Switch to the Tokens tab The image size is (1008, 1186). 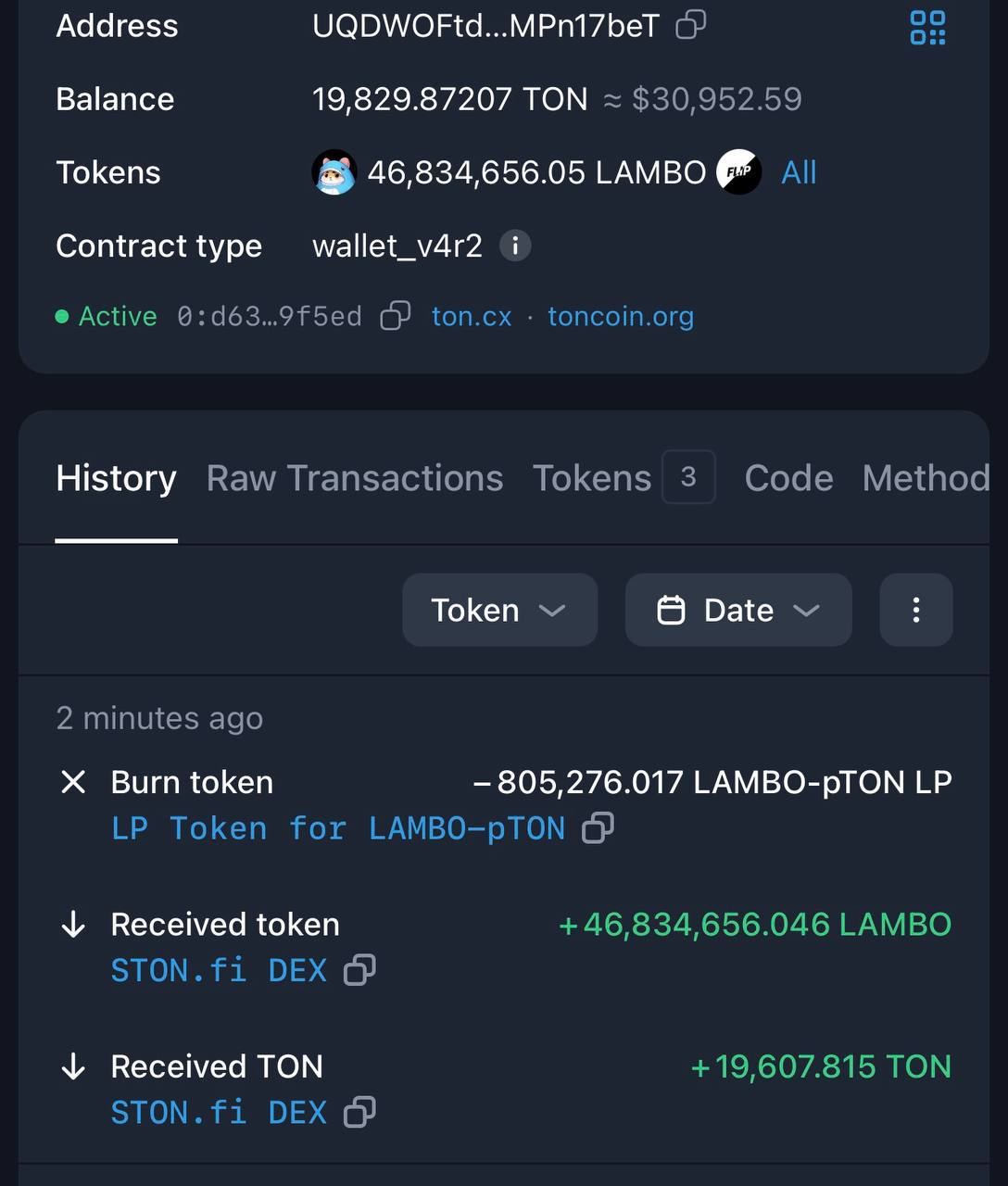(592, 478)
